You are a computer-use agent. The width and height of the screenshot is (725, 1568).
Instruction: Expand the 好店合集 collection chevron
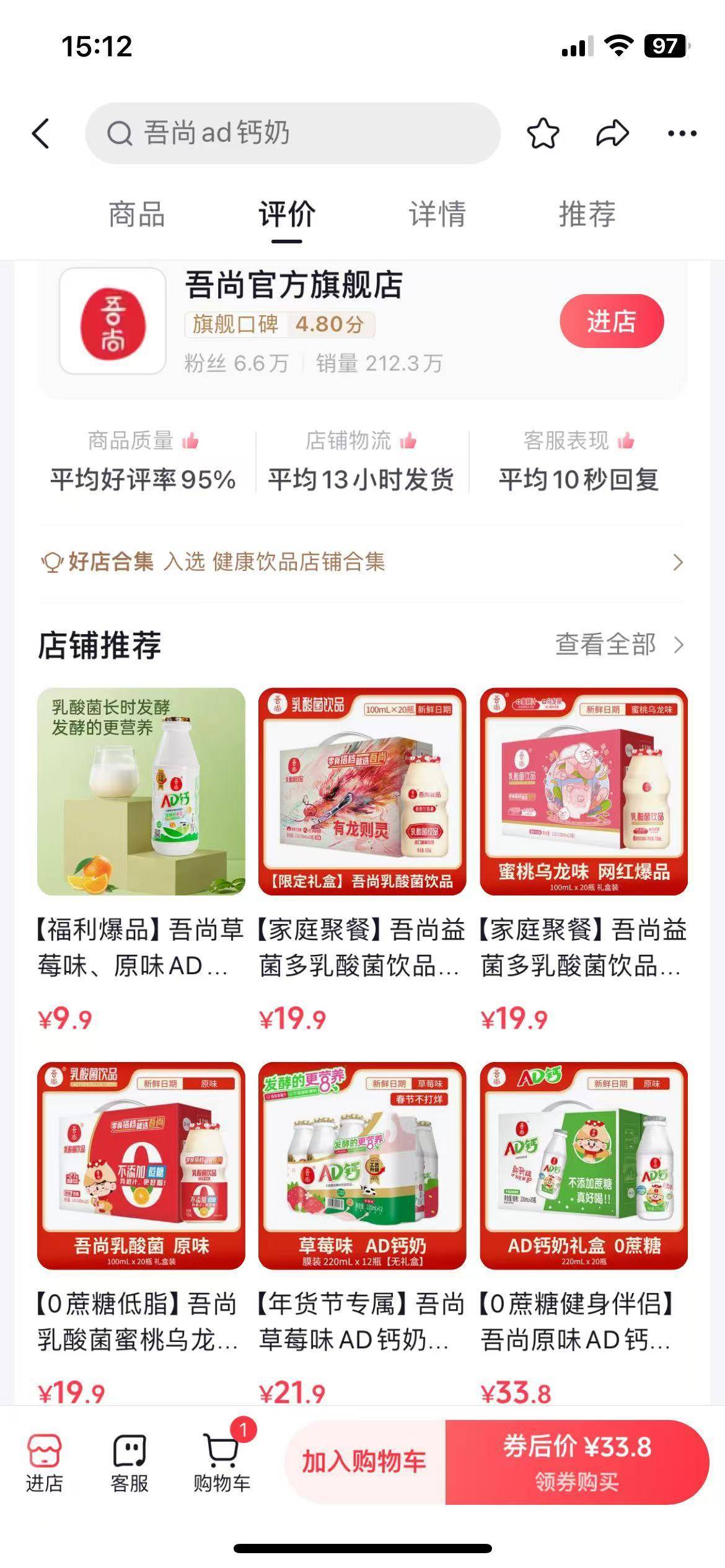tap(677, 564)
